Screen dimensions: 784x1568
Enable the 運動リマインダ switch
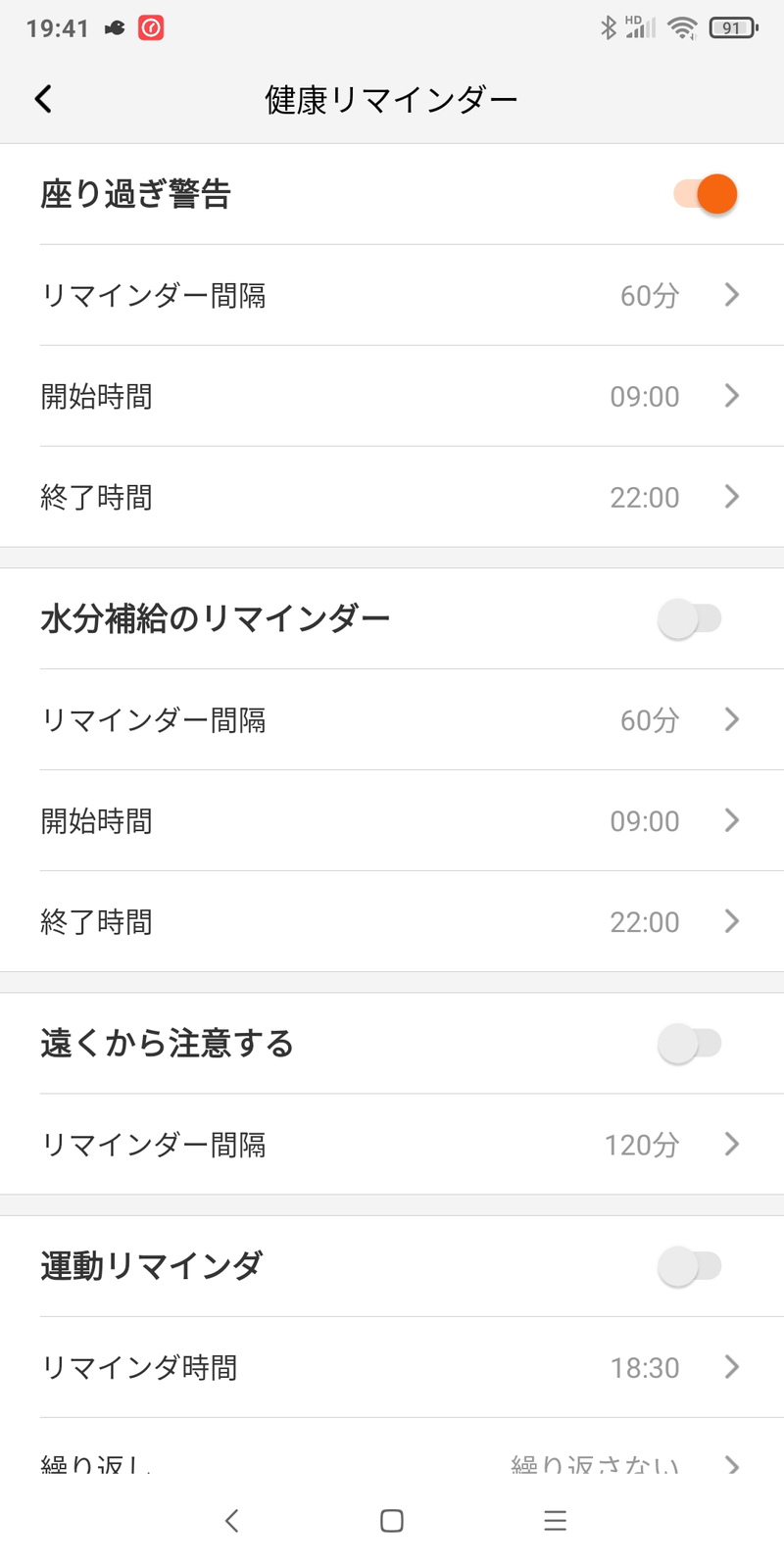coord(690,1266)
